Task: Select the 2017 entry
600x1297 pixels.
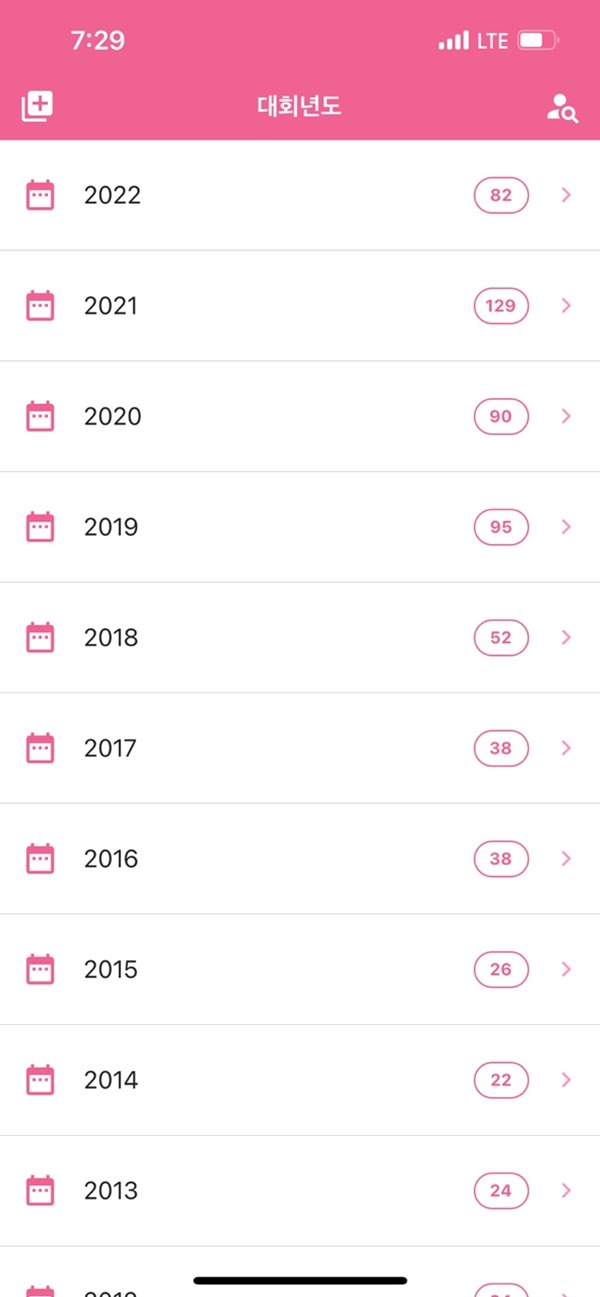Action: (300, 748)
